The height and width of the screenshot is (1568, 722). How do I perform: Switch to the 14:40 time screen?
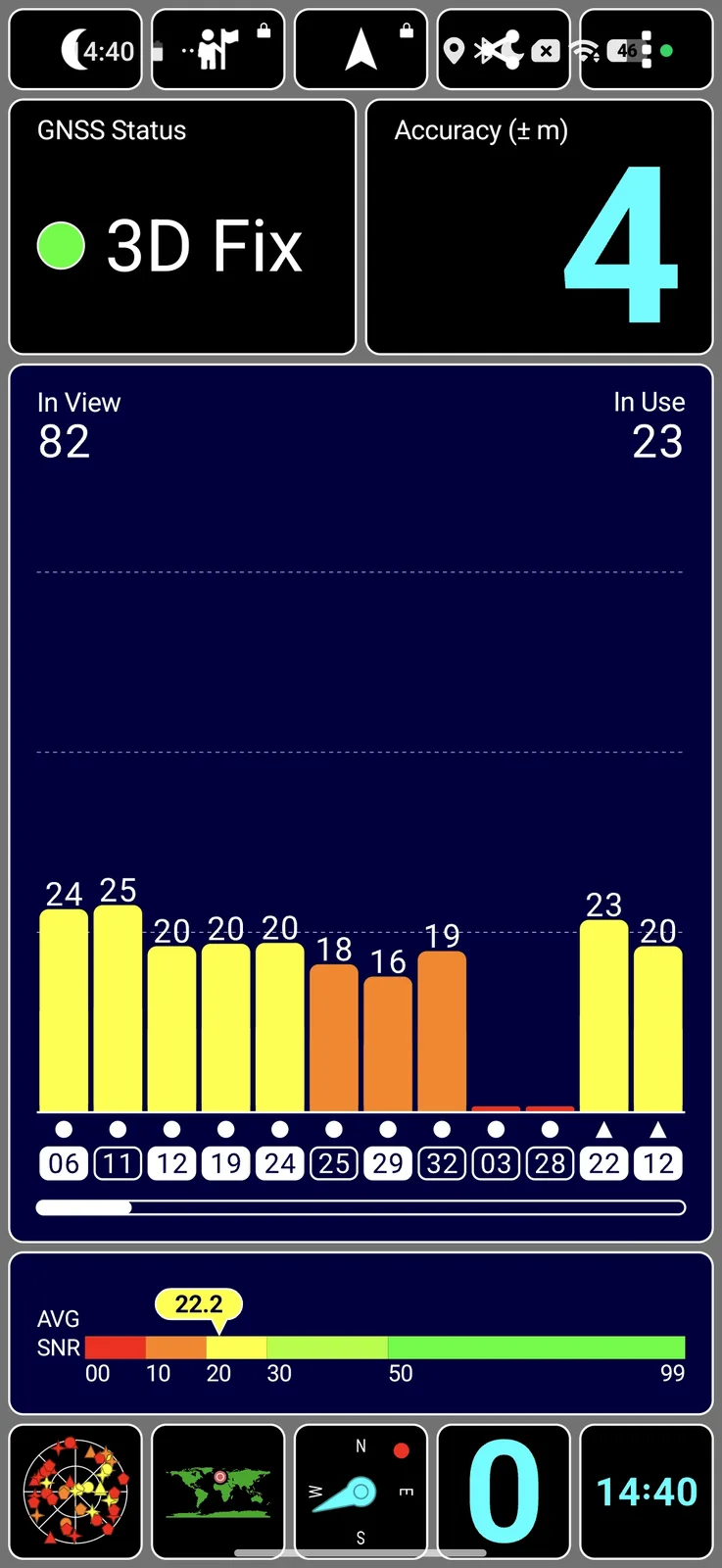pos(646,1492)
